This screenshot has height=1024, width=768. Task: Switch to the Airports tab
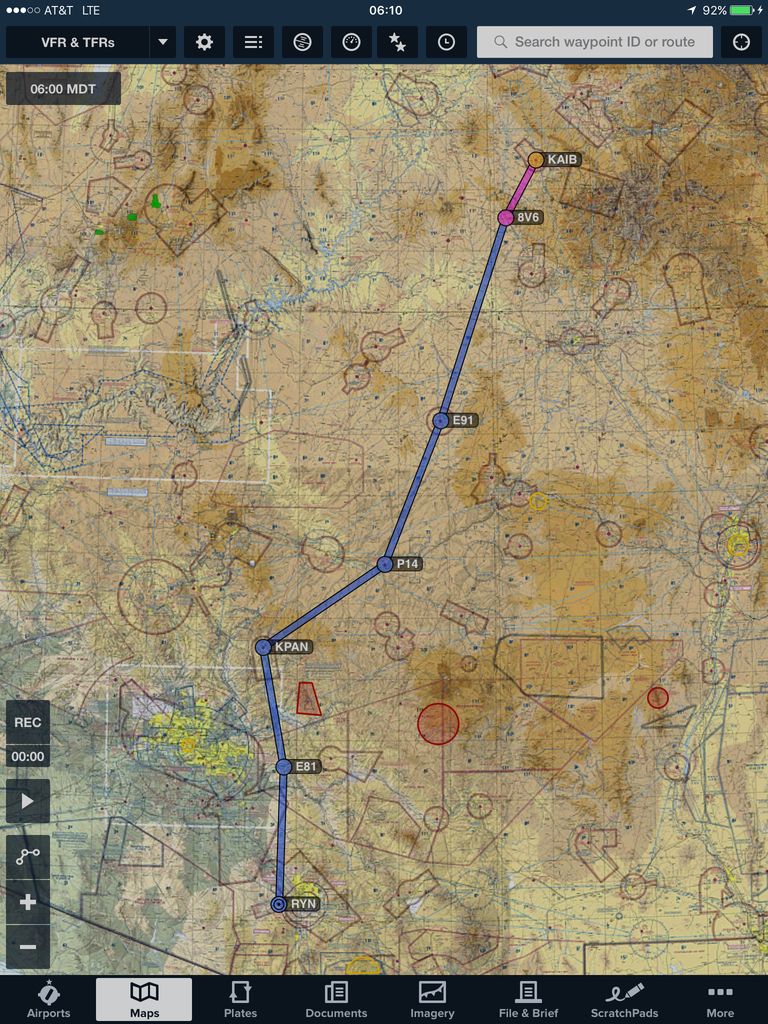[x=48, y=999]
